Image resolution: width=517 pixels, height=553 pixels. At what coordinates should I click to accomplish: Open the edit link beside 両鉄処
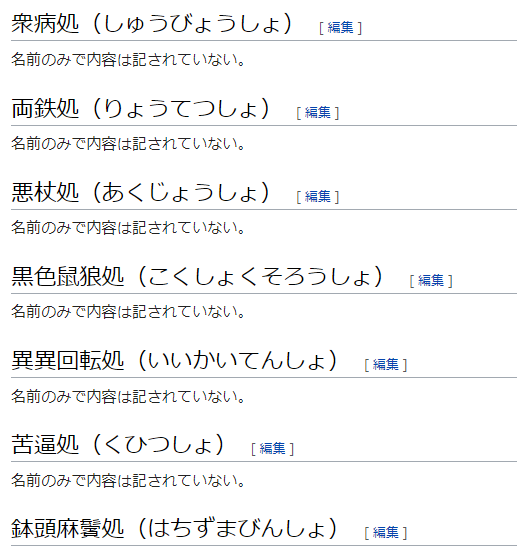click(x=318, y=113)
